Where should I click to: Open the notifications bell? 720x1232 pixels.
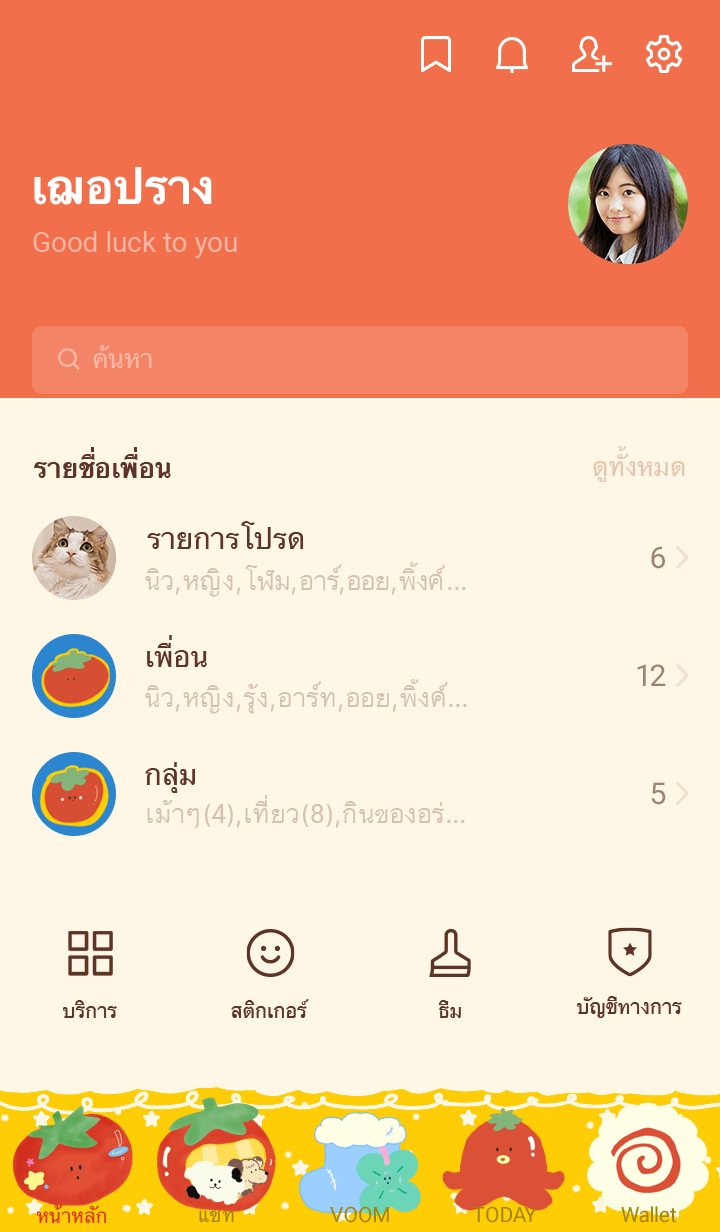pyautogui.click(x=512, y=54)
